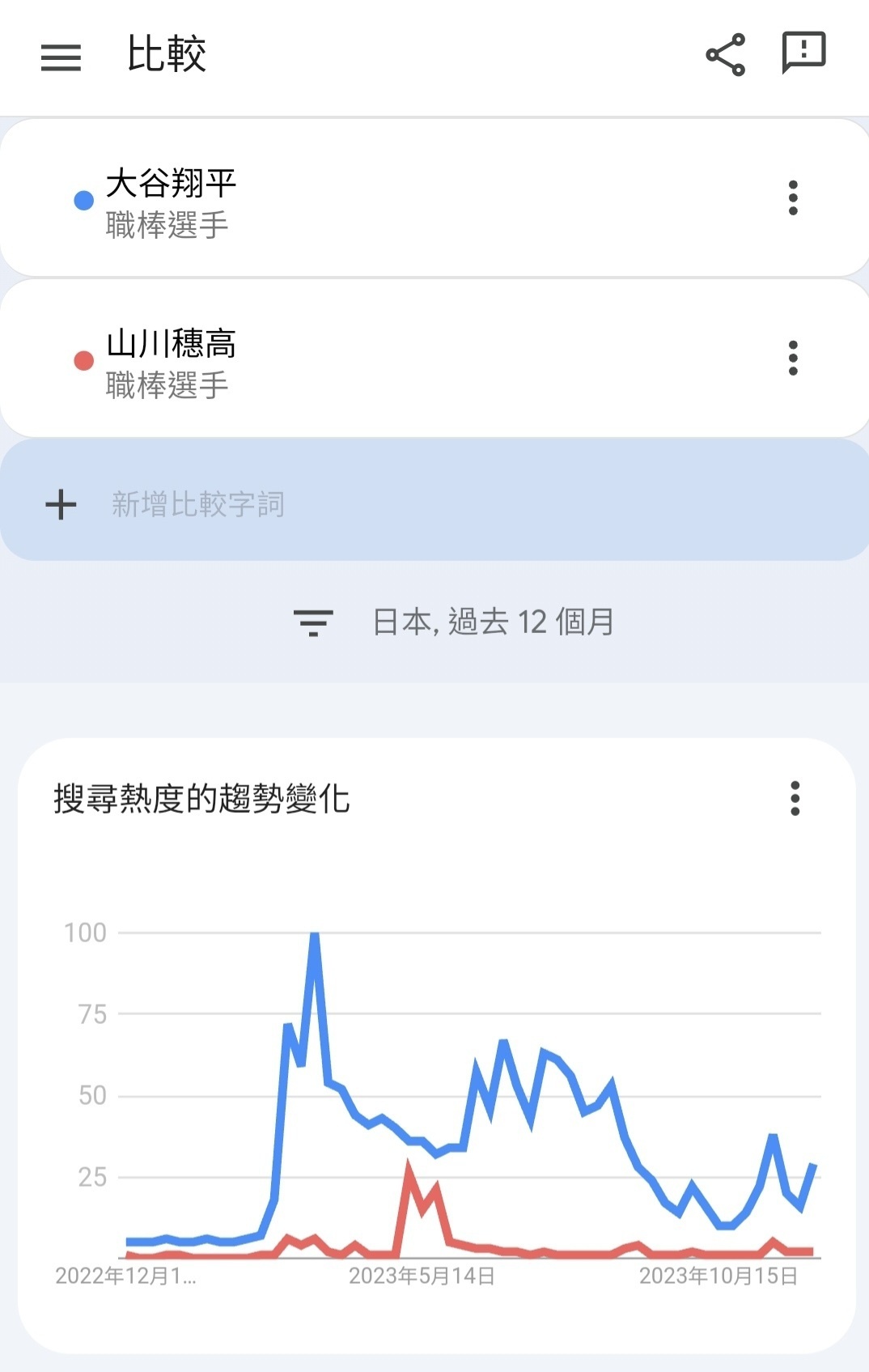The image size is (869, 1372).
Task: Open the send feedback icon
Action: 803,53
